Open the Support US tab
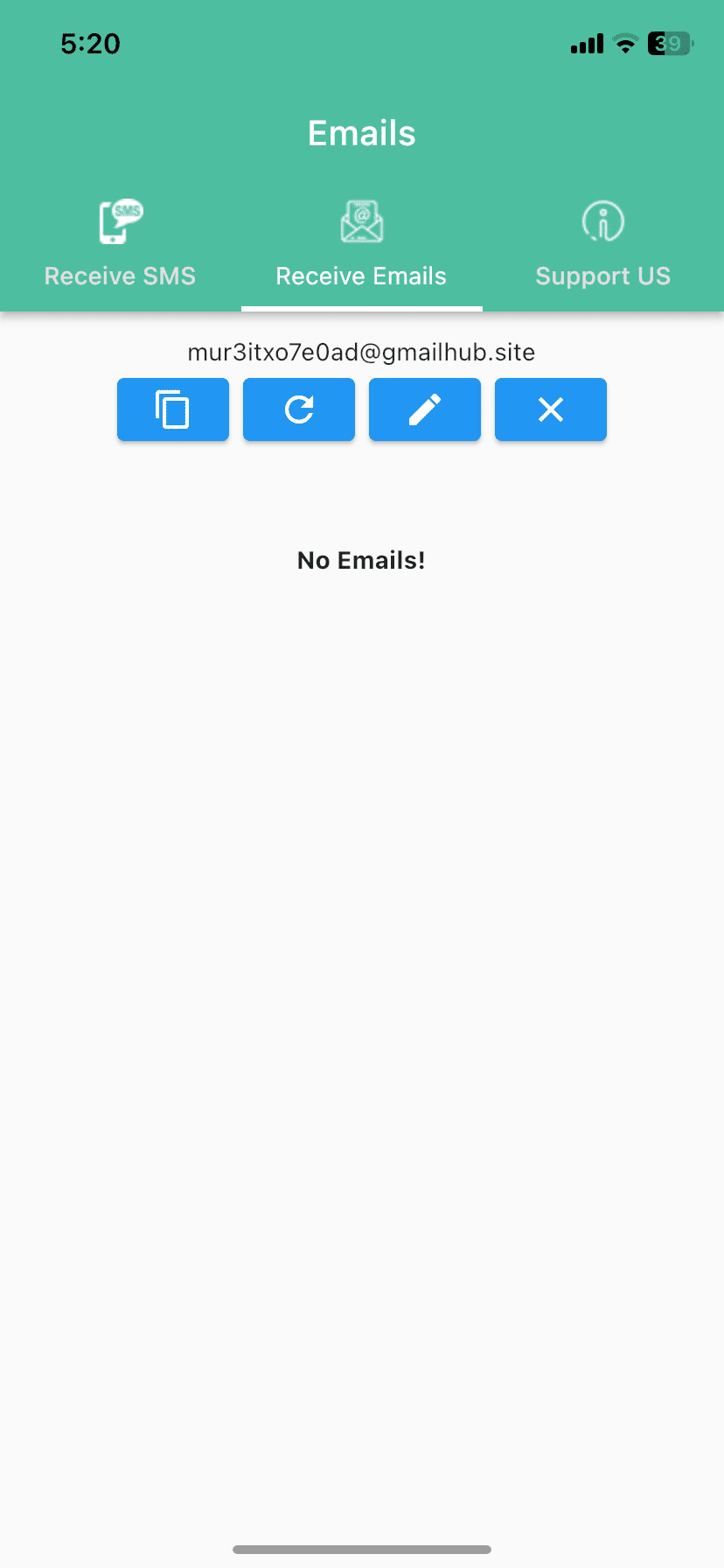This screenshot has height=1568, width=724. [x=602, y=245]
